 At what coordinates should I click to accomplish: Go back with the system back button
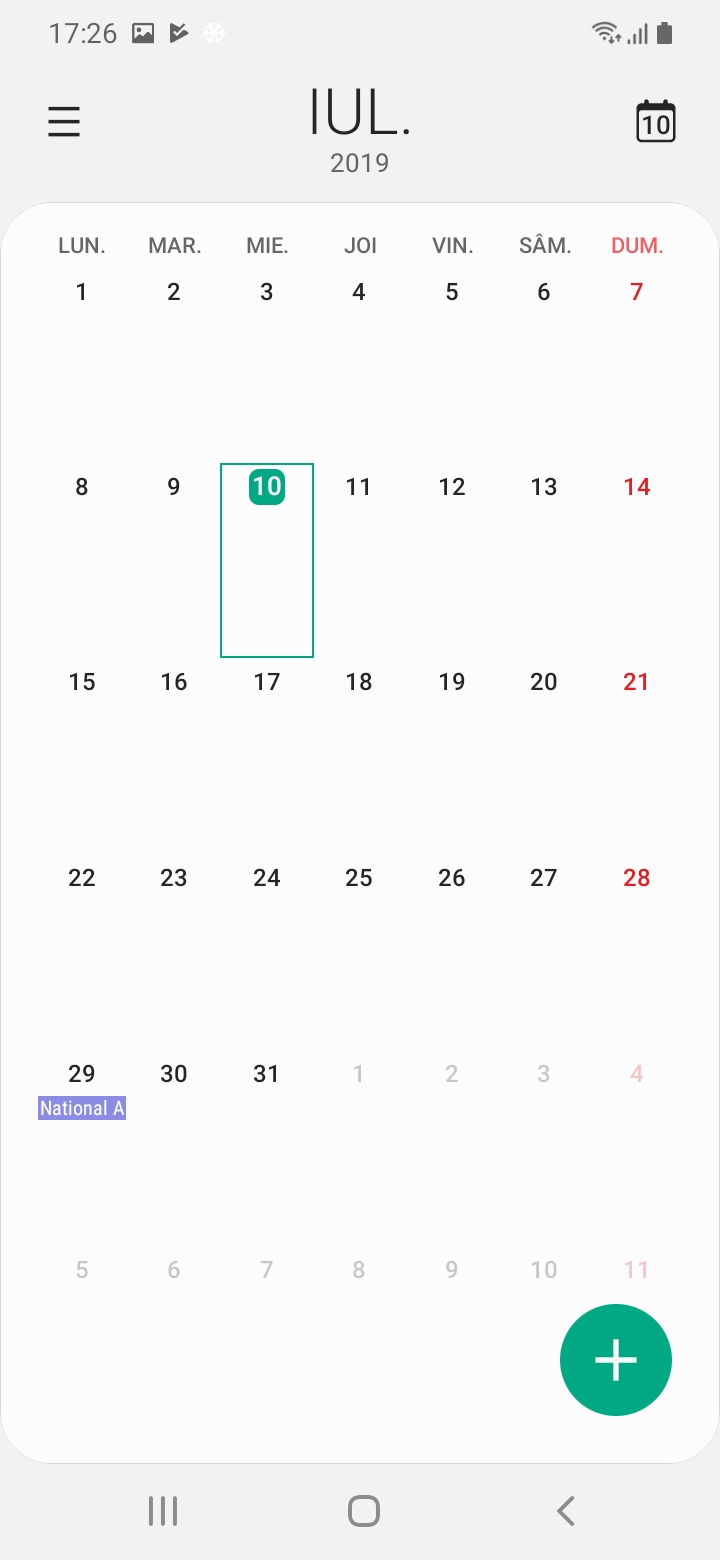[x=566, y=1510]
